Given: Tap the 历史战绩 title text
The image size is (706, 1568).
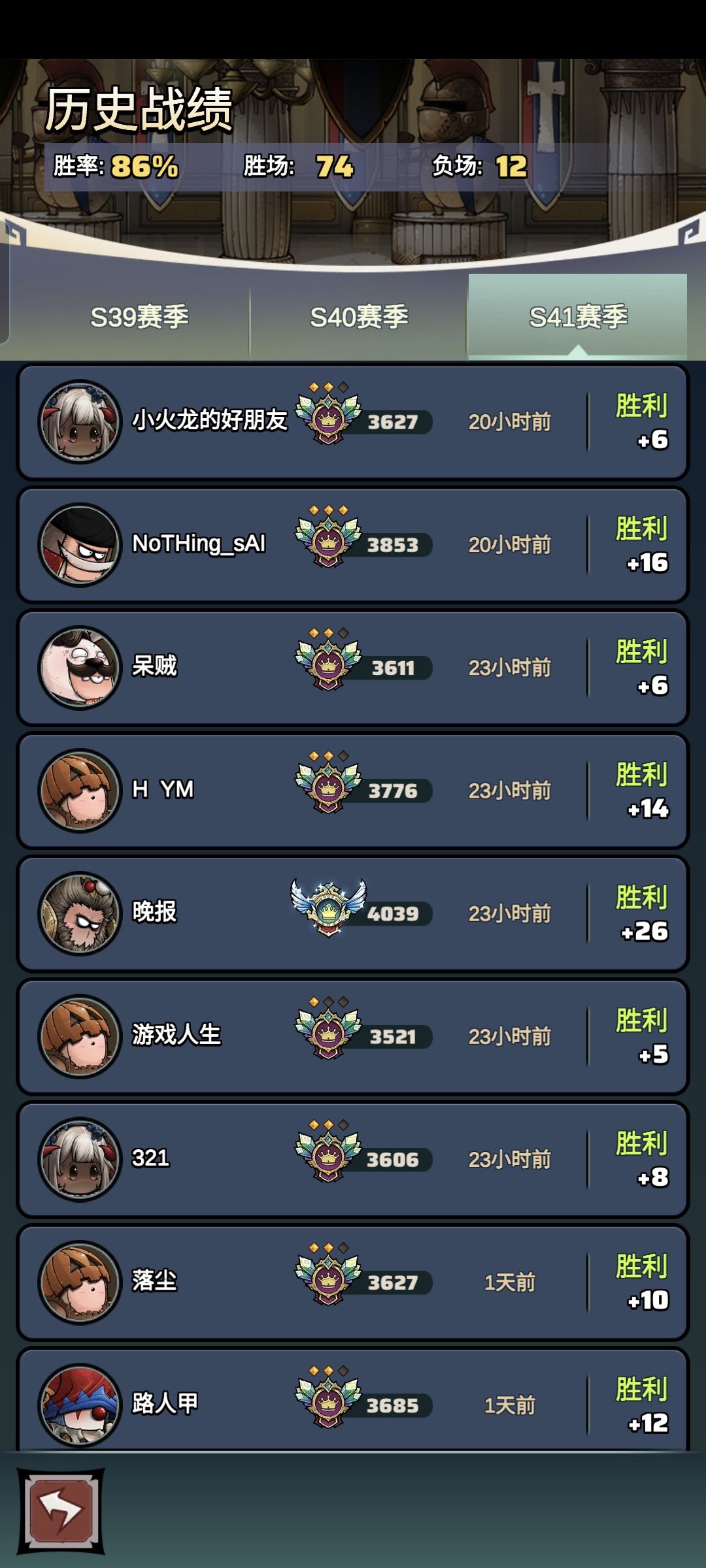Looking at the screenshot, I should point(141,111).
